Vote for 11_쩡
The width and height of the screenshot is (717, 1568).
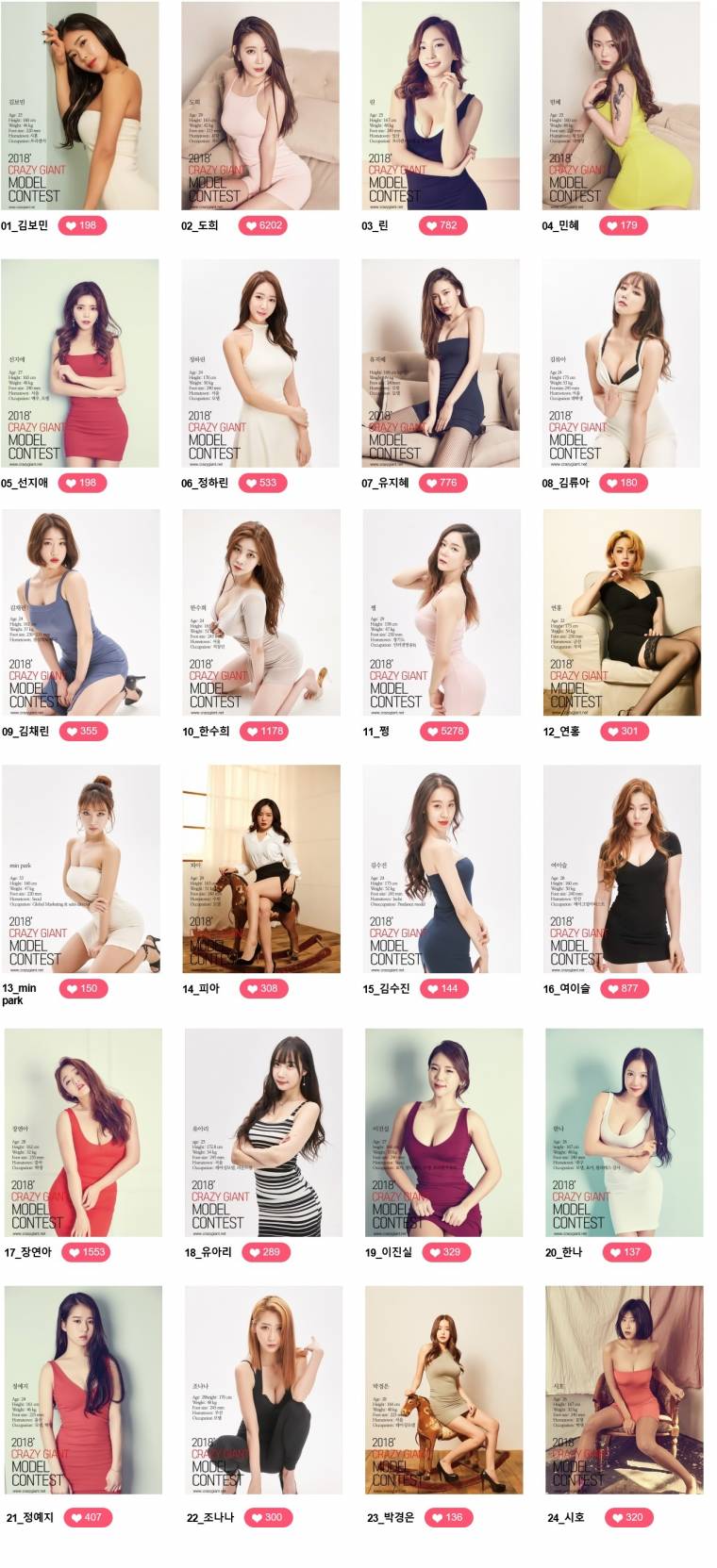click(x=444, y=731)
